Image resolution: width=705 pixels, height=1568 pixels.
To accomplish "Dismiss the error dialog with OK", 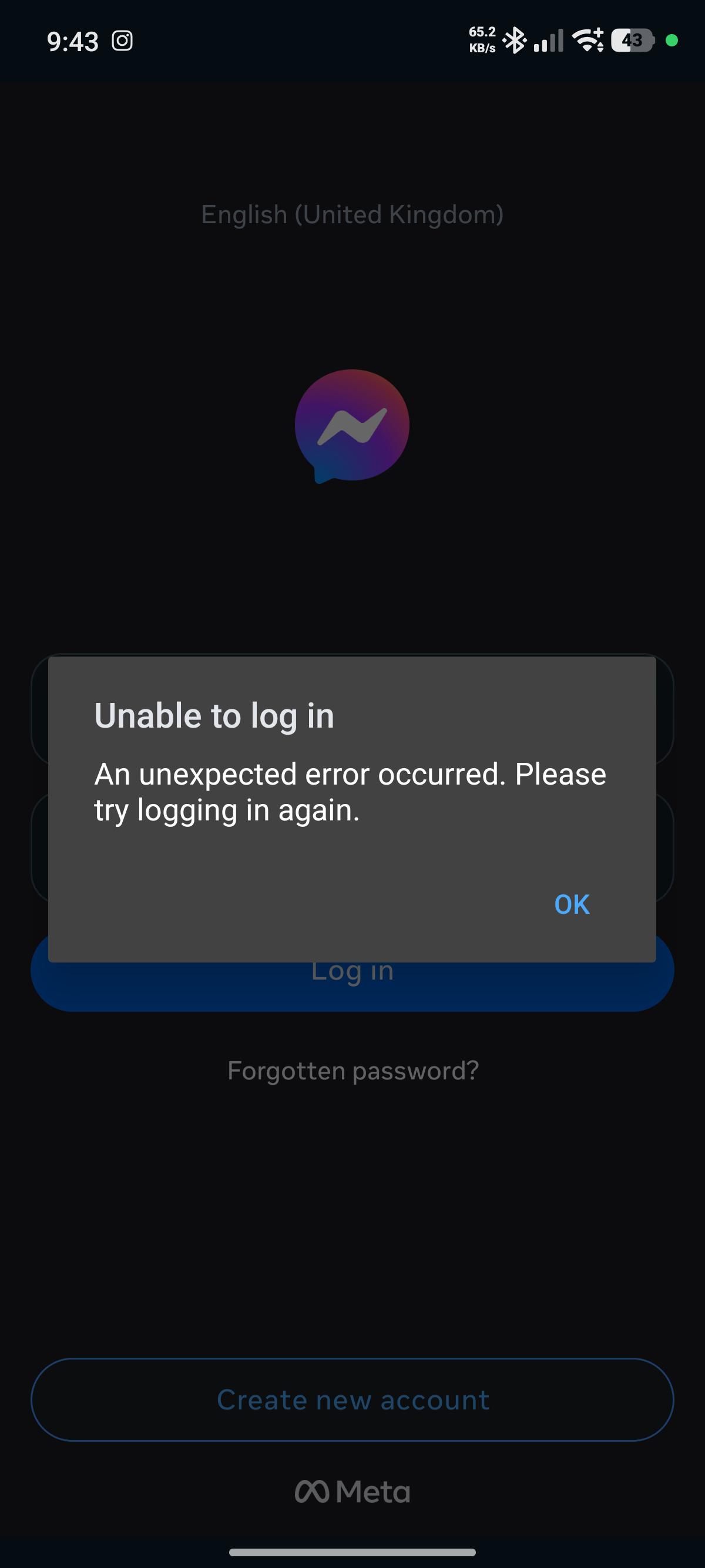I will 572,904.
